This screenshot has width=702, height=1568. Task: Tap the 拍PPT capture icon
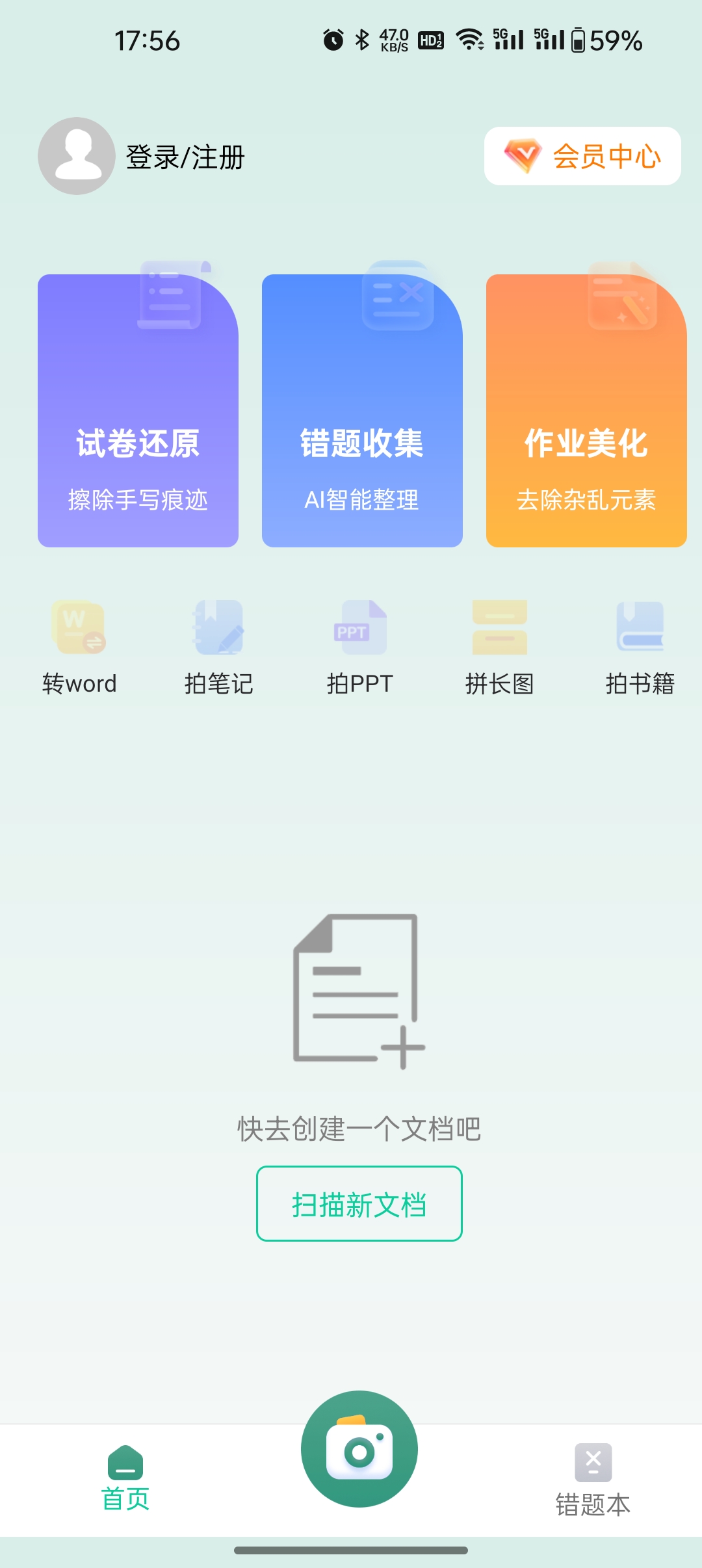(x=359, y=627)
